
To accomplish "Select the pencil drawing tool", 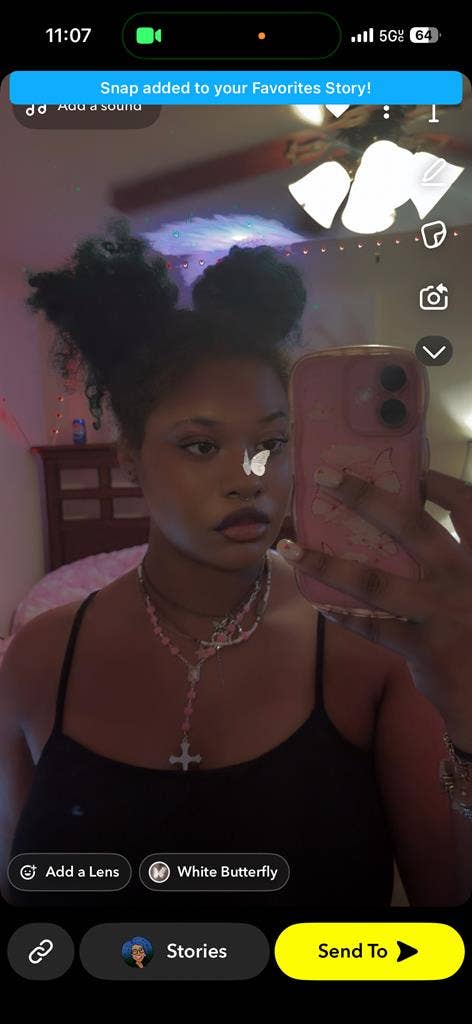I will click(x=433, y=174).
